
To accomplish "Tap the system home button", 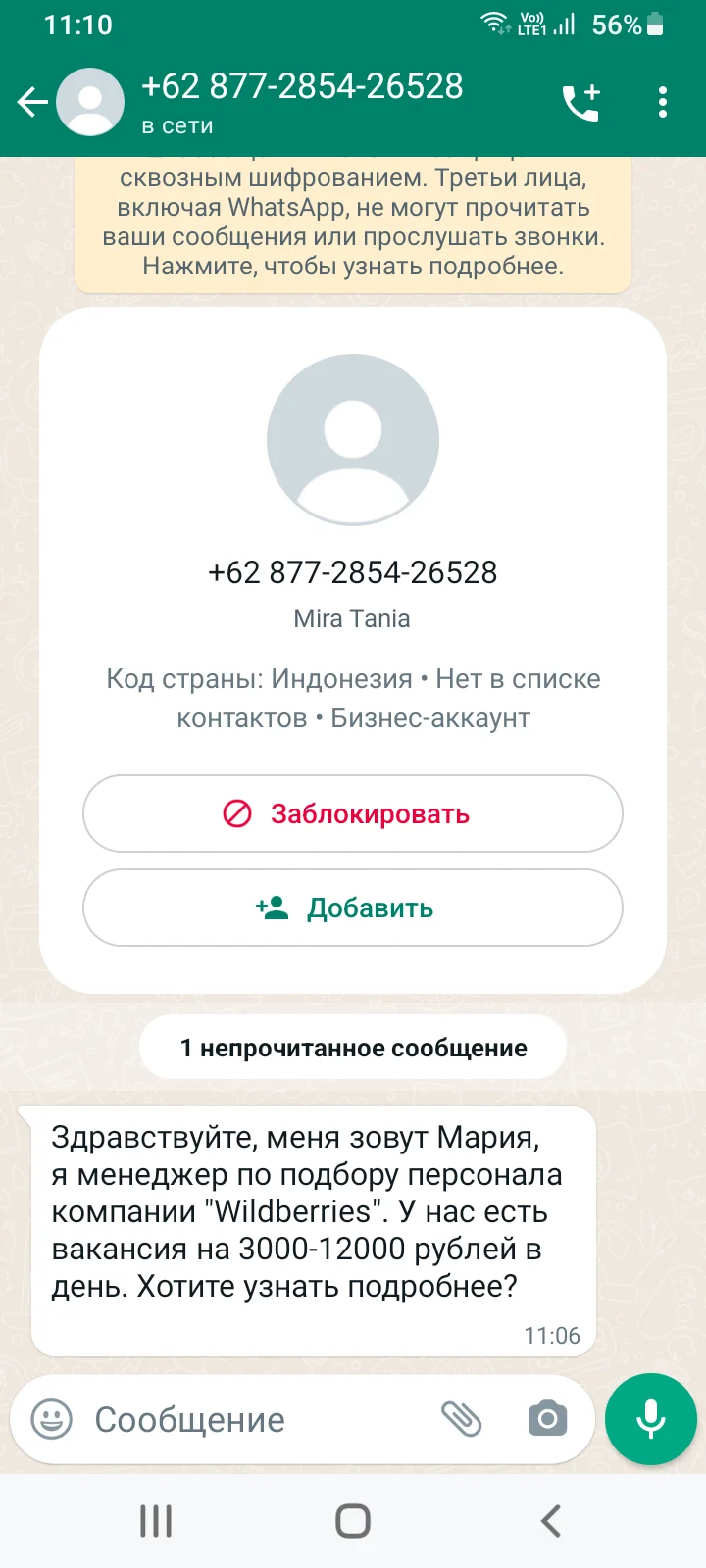I will pyautogui.click(x=353, y=1521).
